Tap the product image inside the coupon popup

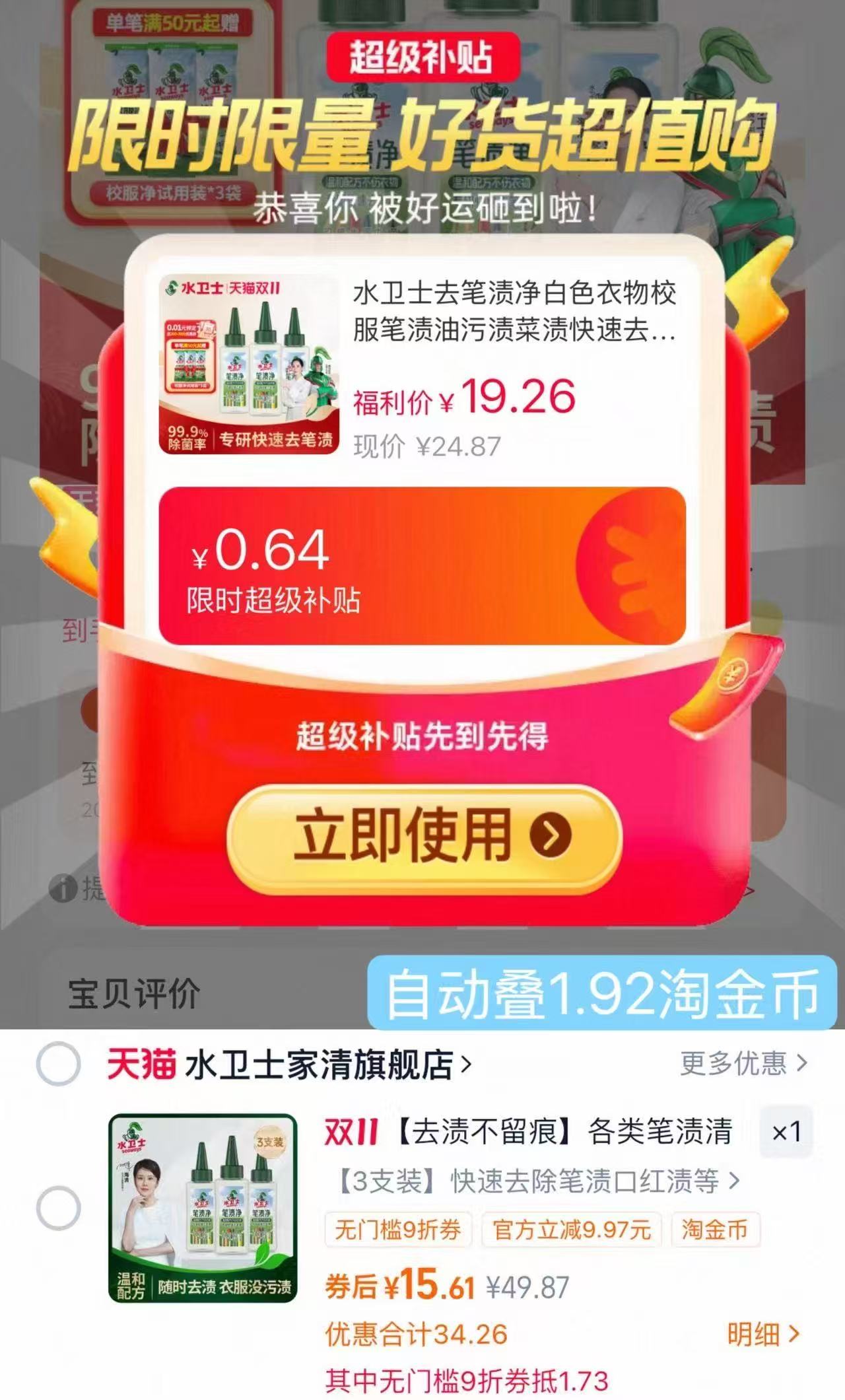[x=250, y=365]
